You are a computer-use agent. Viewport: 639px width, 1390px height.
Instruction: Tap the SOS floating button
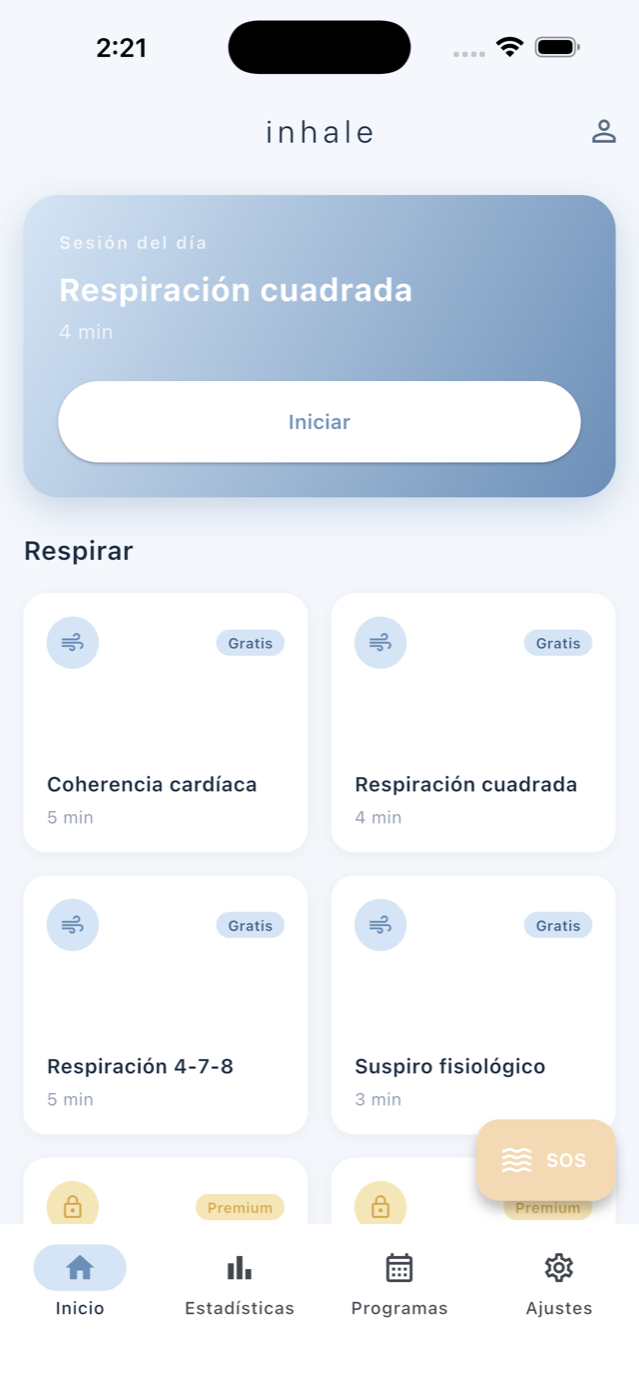[546, 1160]
